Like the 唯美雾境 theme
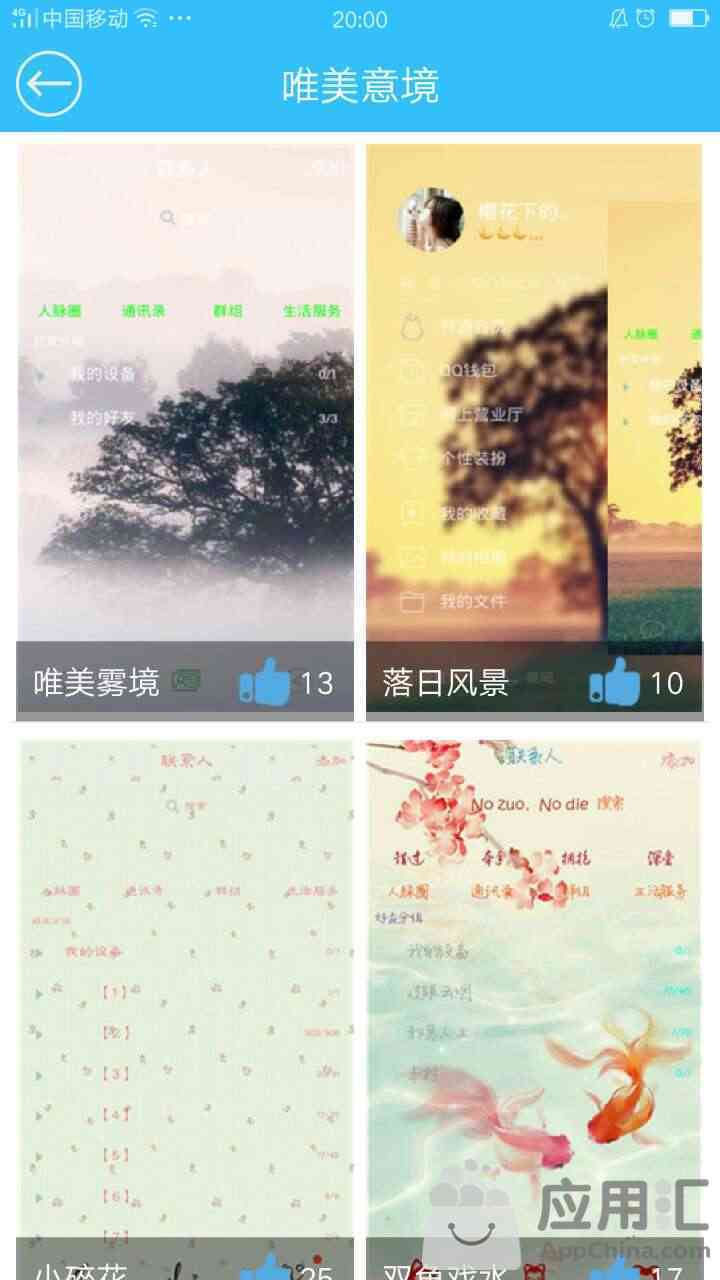 265,683
